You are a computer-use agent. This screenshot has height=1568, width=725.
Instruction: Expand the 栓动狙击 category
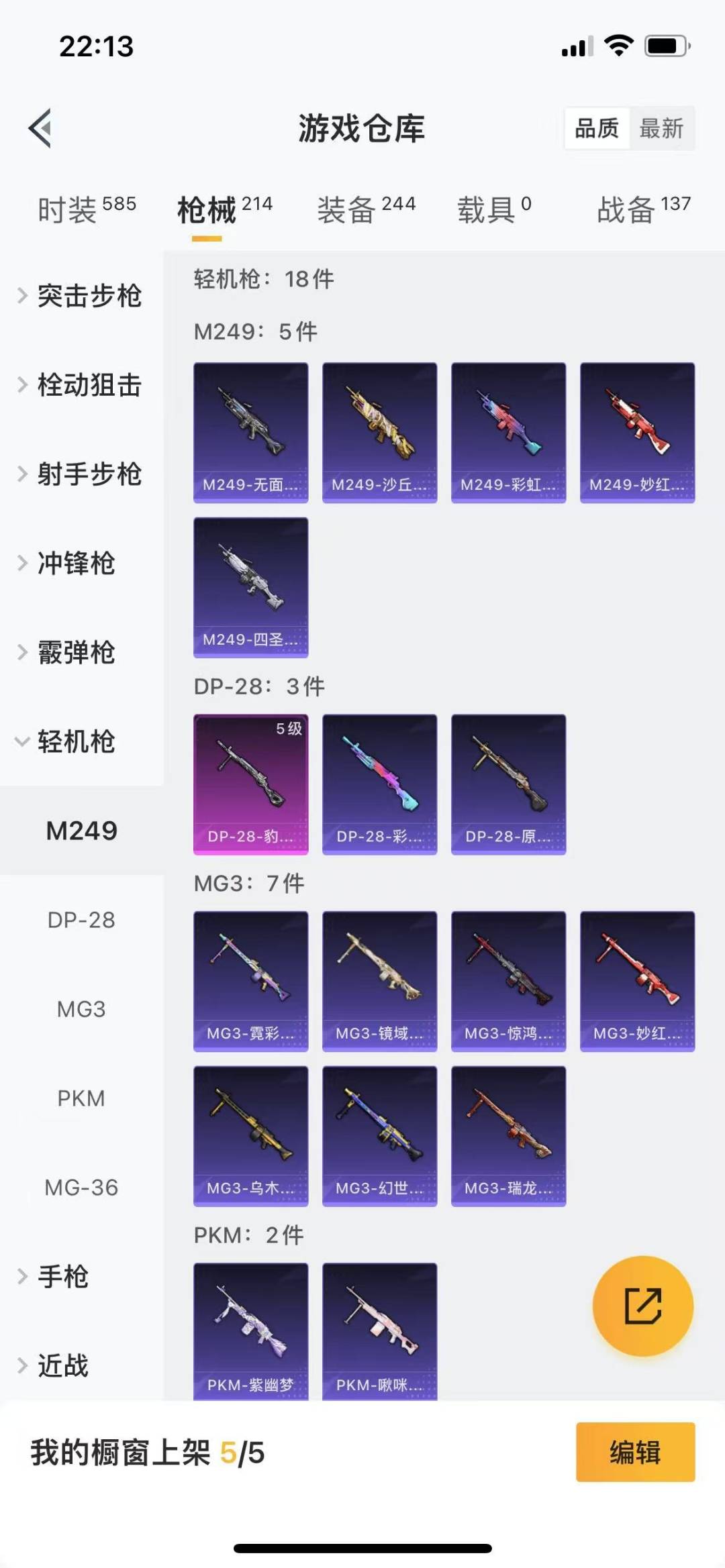[81, 385]
